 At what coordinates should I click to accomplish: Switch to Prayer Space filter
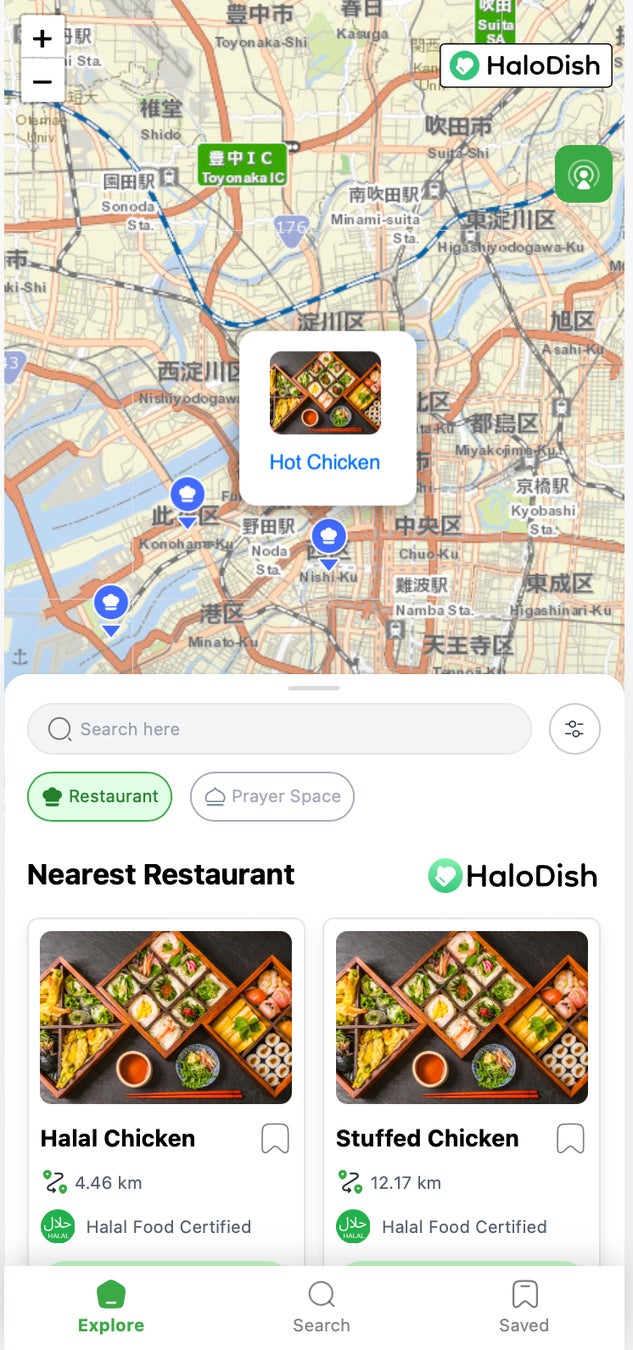[272, 796]
